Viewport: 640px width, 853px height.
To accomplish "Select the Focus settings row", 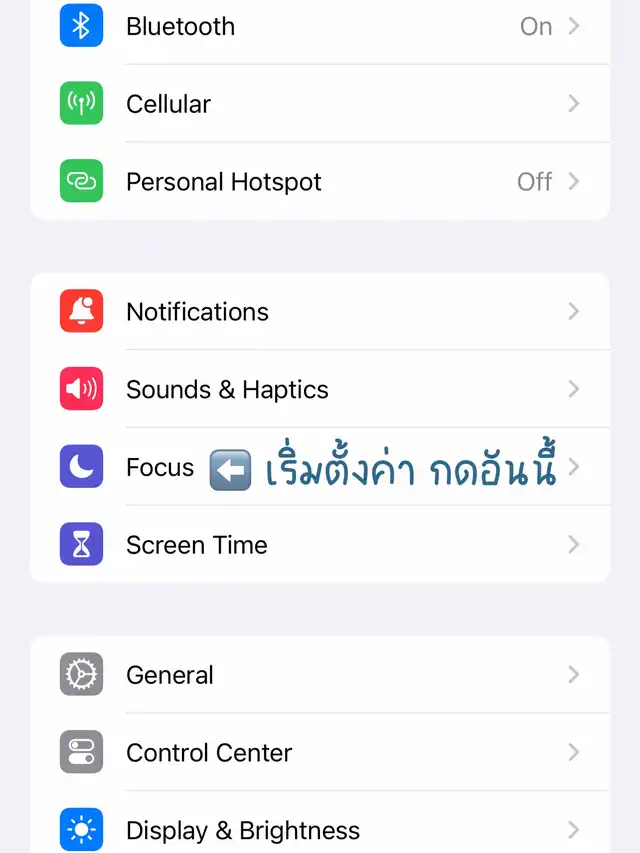I will [160, 468].
